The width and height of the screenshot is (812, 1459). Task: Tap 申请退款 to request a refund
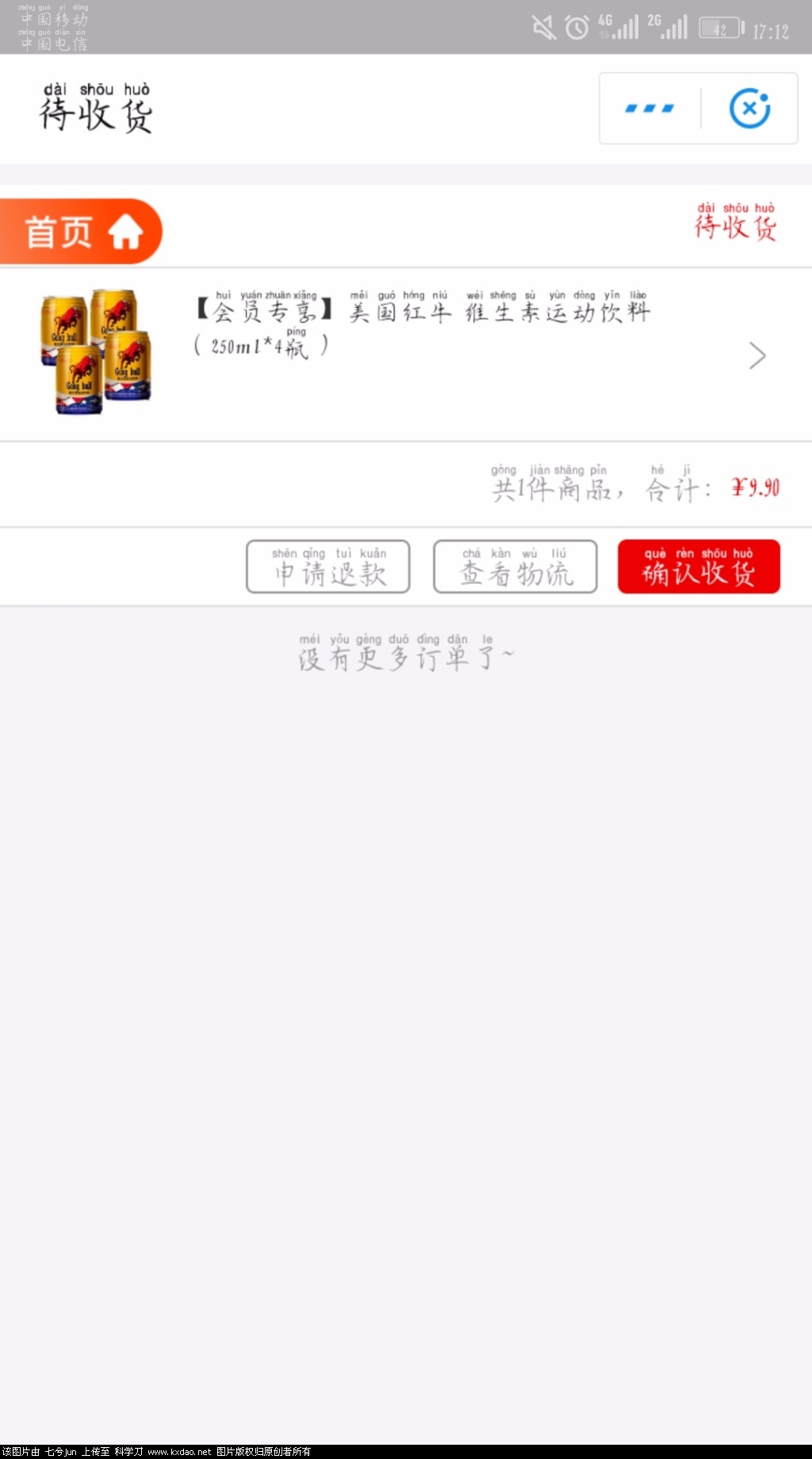[x=327, y=566]
